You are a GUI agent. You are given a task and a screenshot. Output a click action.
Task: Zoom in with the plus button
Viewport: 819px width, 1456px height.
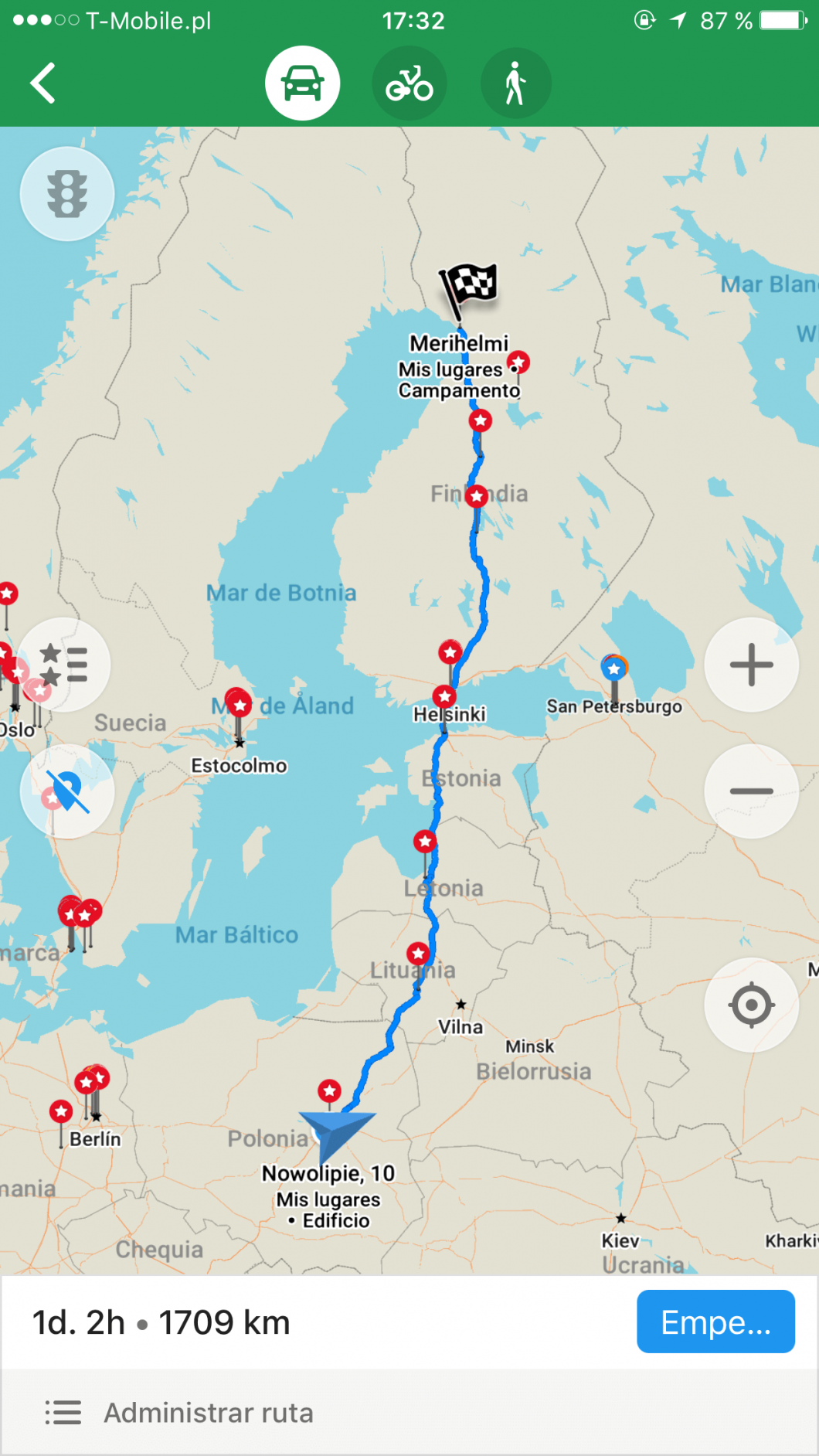(751, 665)
